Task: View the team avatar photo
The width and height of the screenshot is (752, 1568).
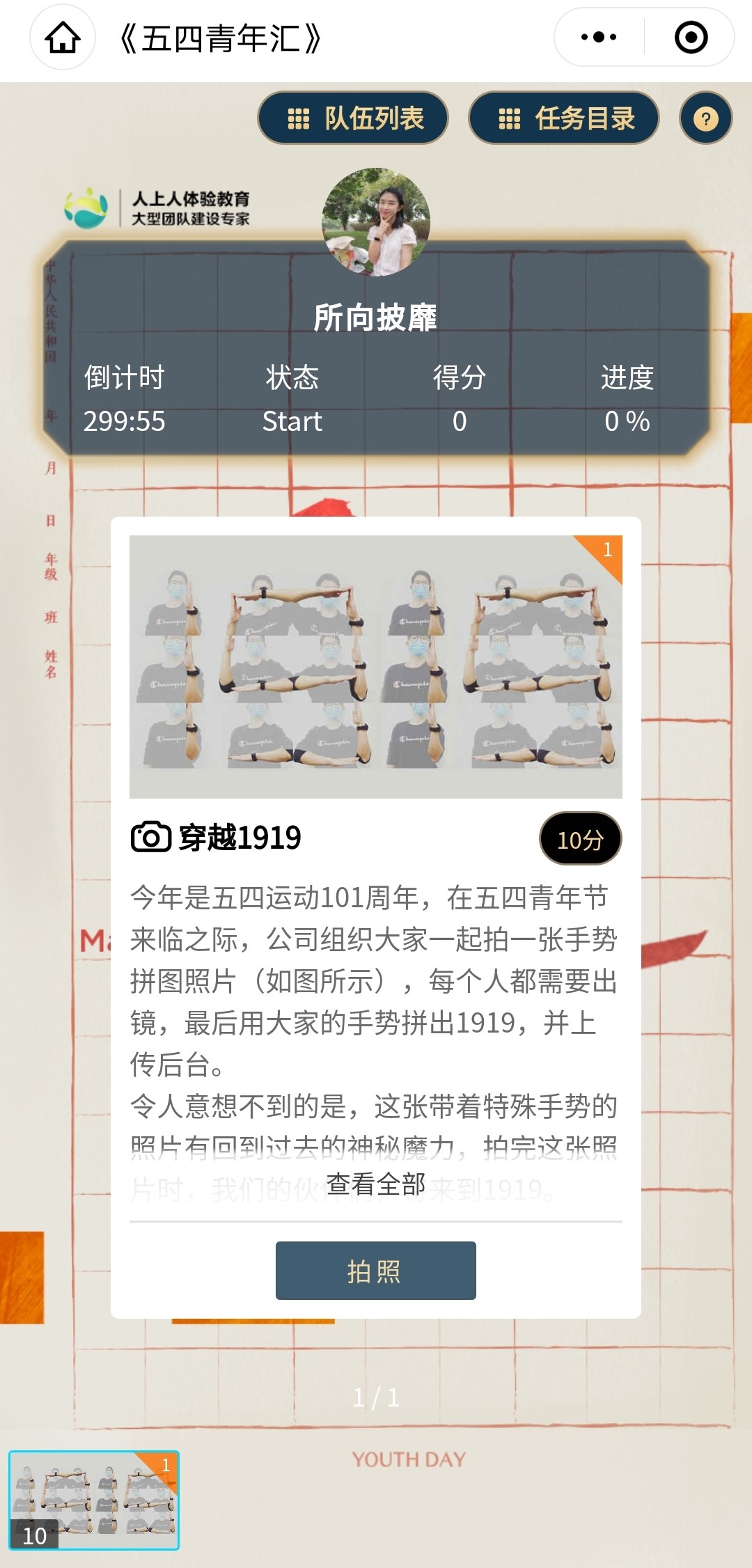Action: 376,222
